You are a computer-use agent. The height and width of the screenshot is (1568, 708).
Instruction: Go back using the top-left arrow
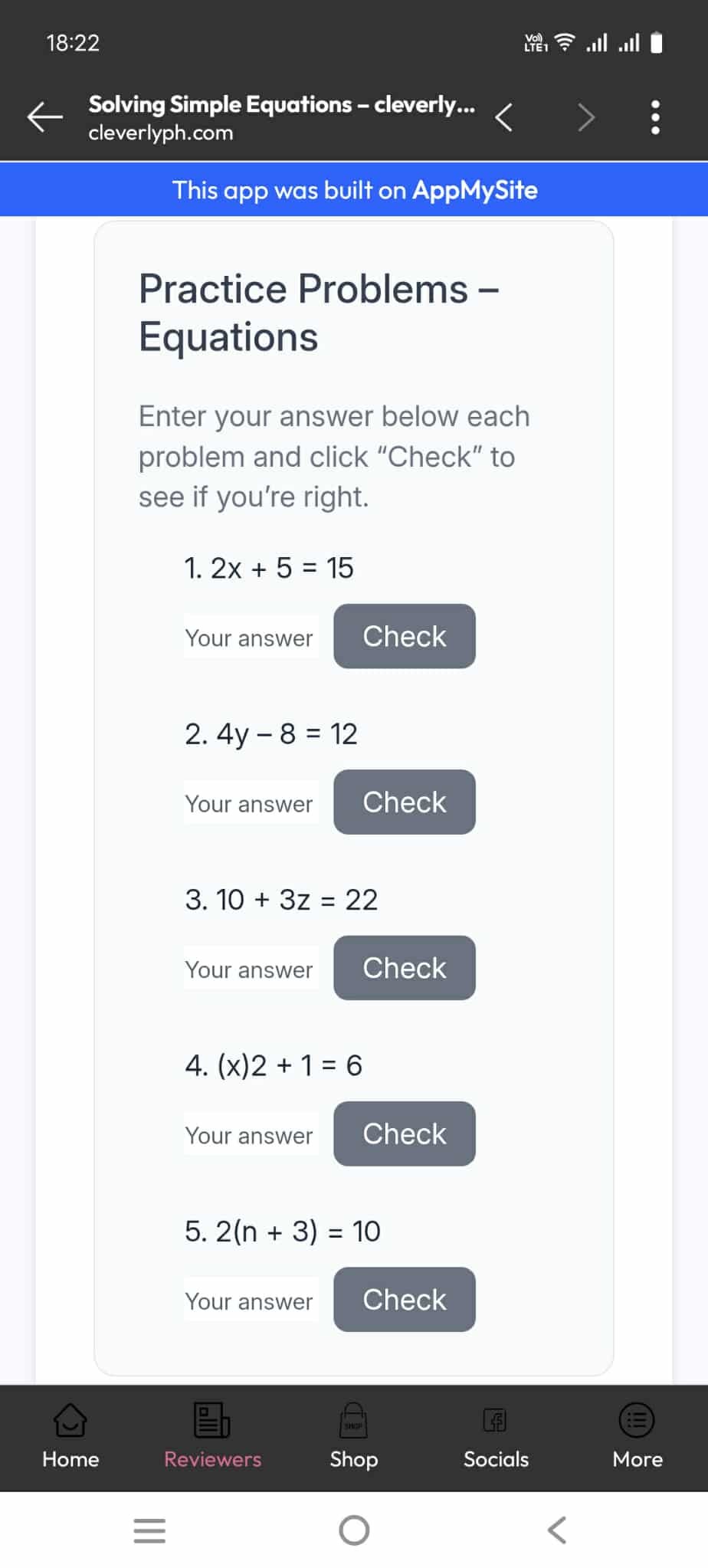pos(44,117)
